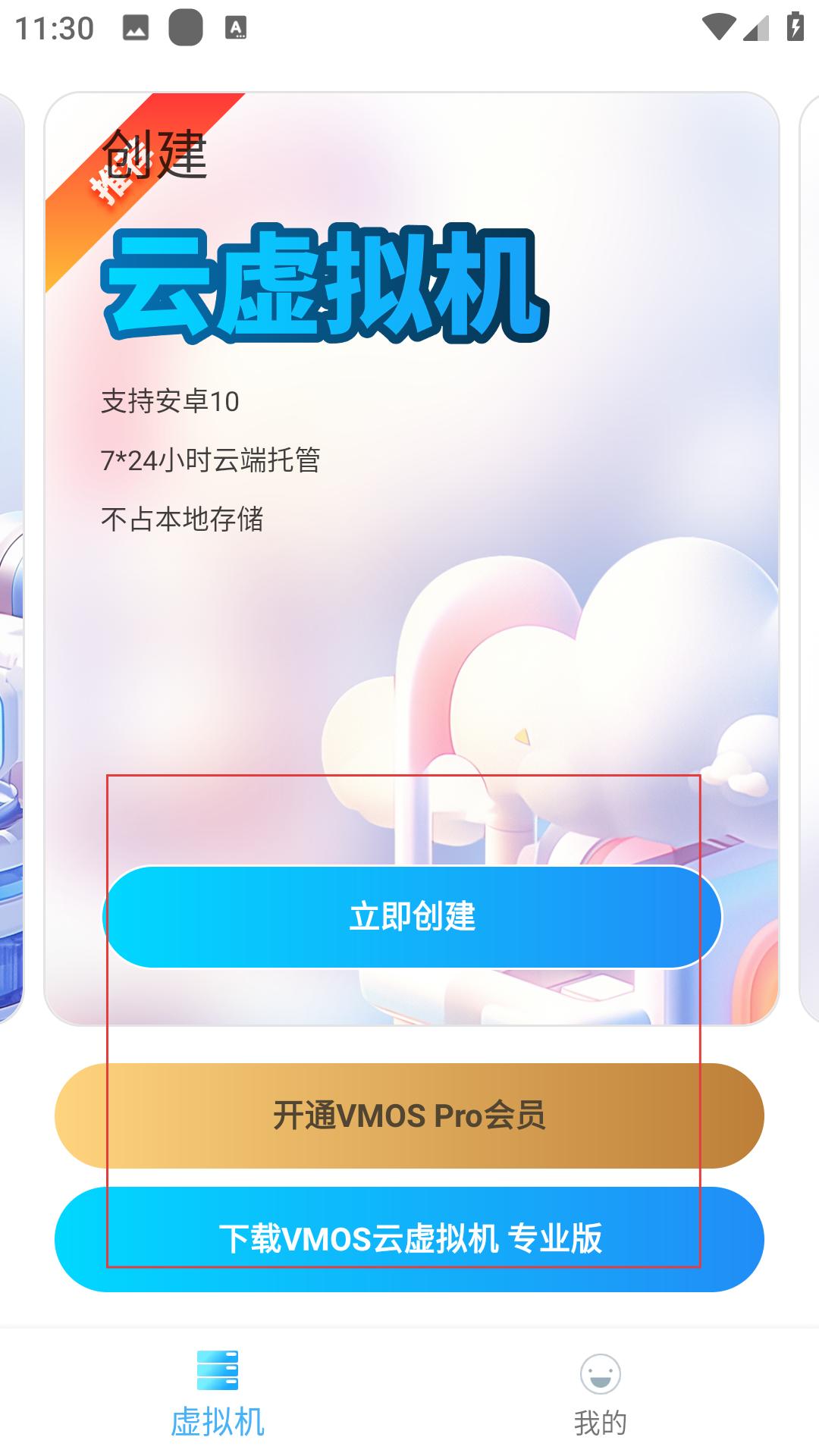Open the 开通VMOS Pro会员 membership option
The height and width of the screenshot is (1456, 819).
409,1116
